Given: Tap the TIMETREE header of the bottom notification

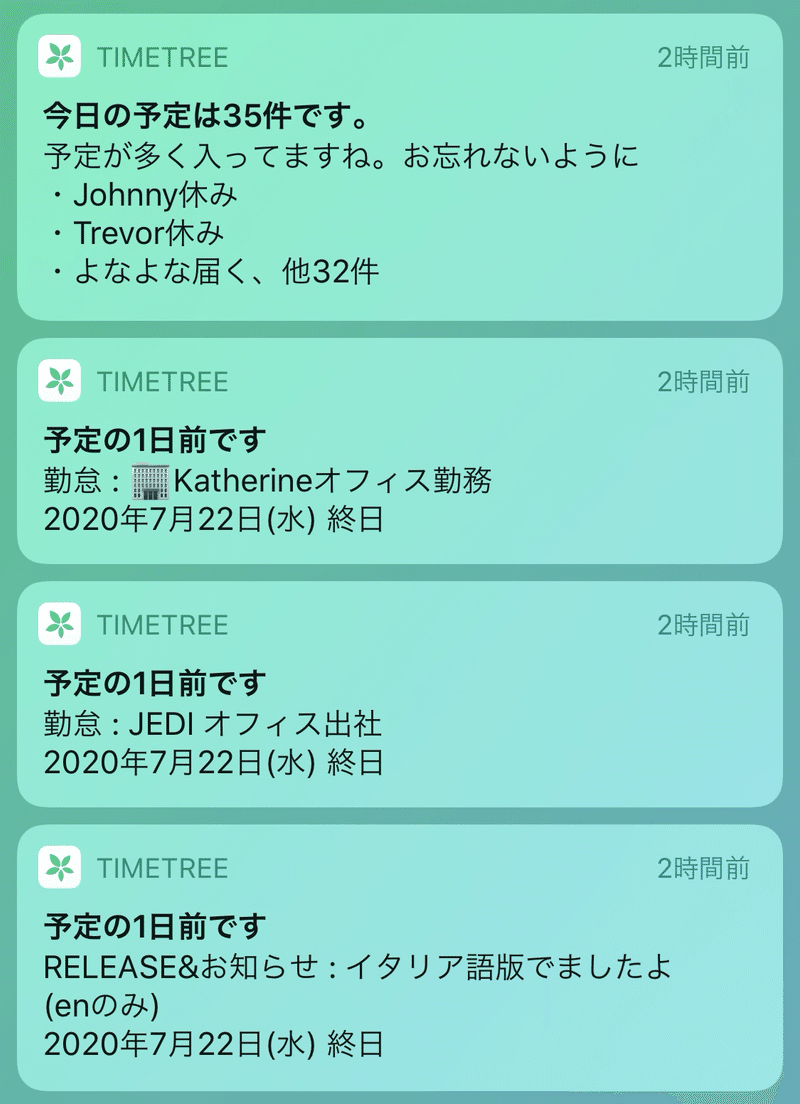Looking at the screenshot, I should pos(163,870).
